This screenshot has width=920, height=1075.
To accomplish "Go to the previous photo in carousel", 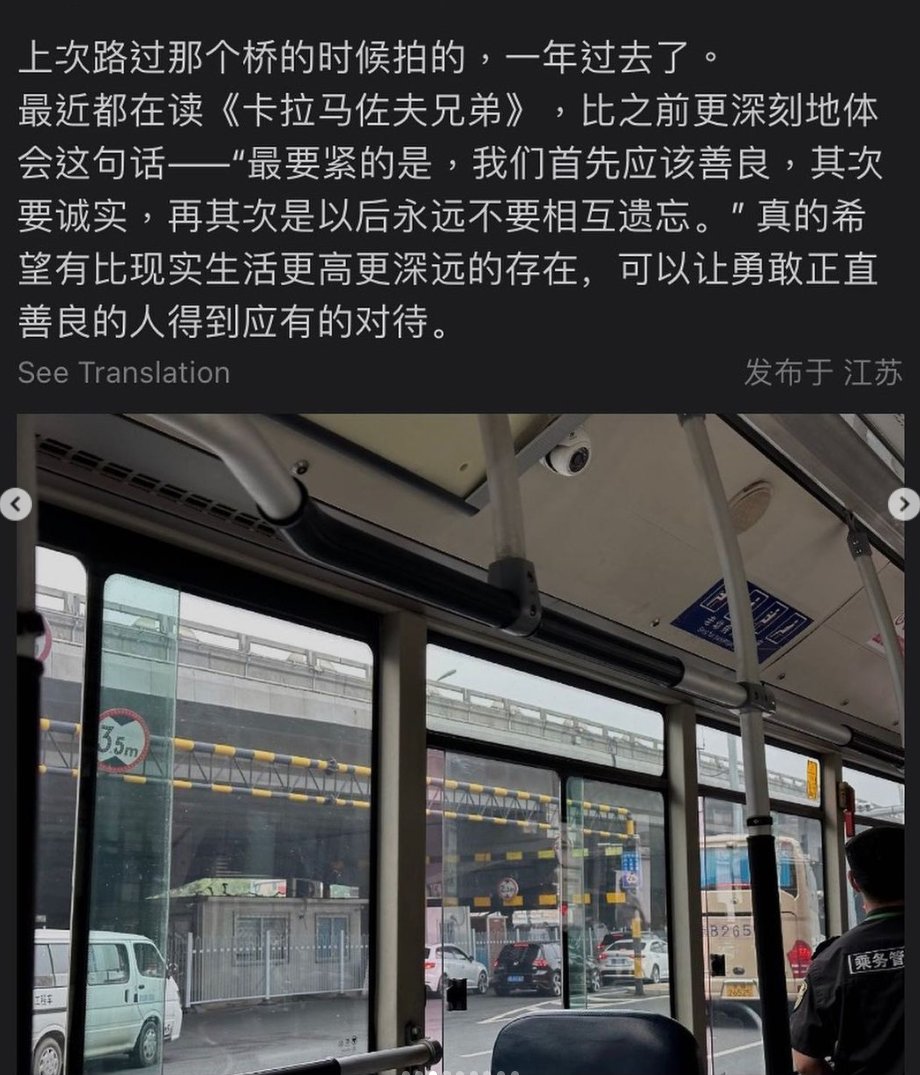I will 15,504.
